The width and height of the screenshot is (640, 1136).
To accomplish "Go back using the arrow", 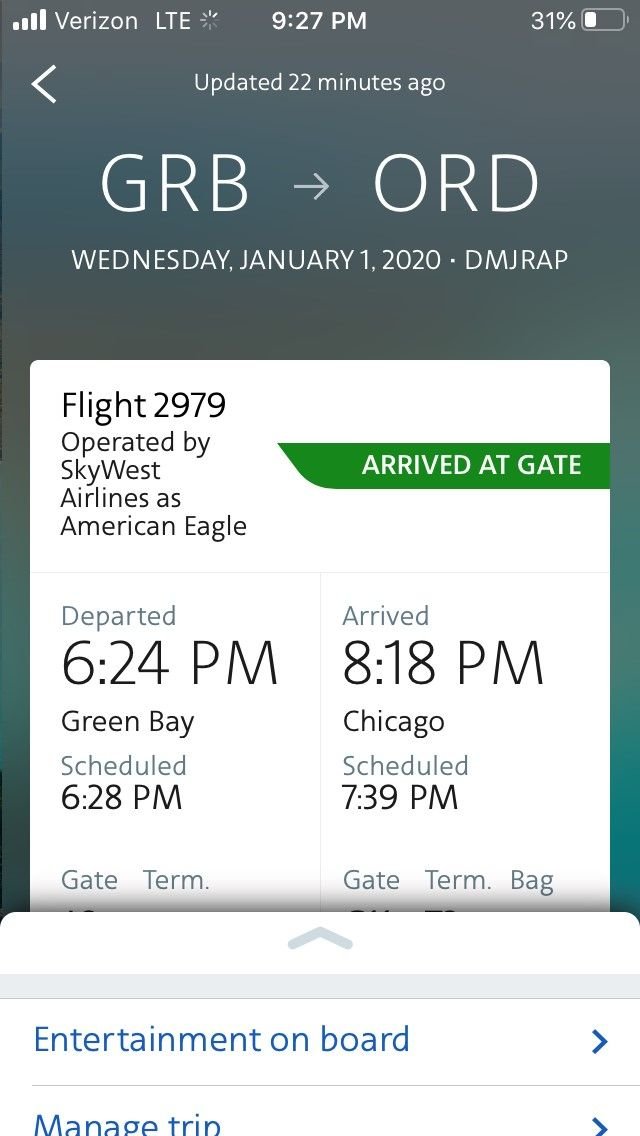I will click(x=44, y=84).
